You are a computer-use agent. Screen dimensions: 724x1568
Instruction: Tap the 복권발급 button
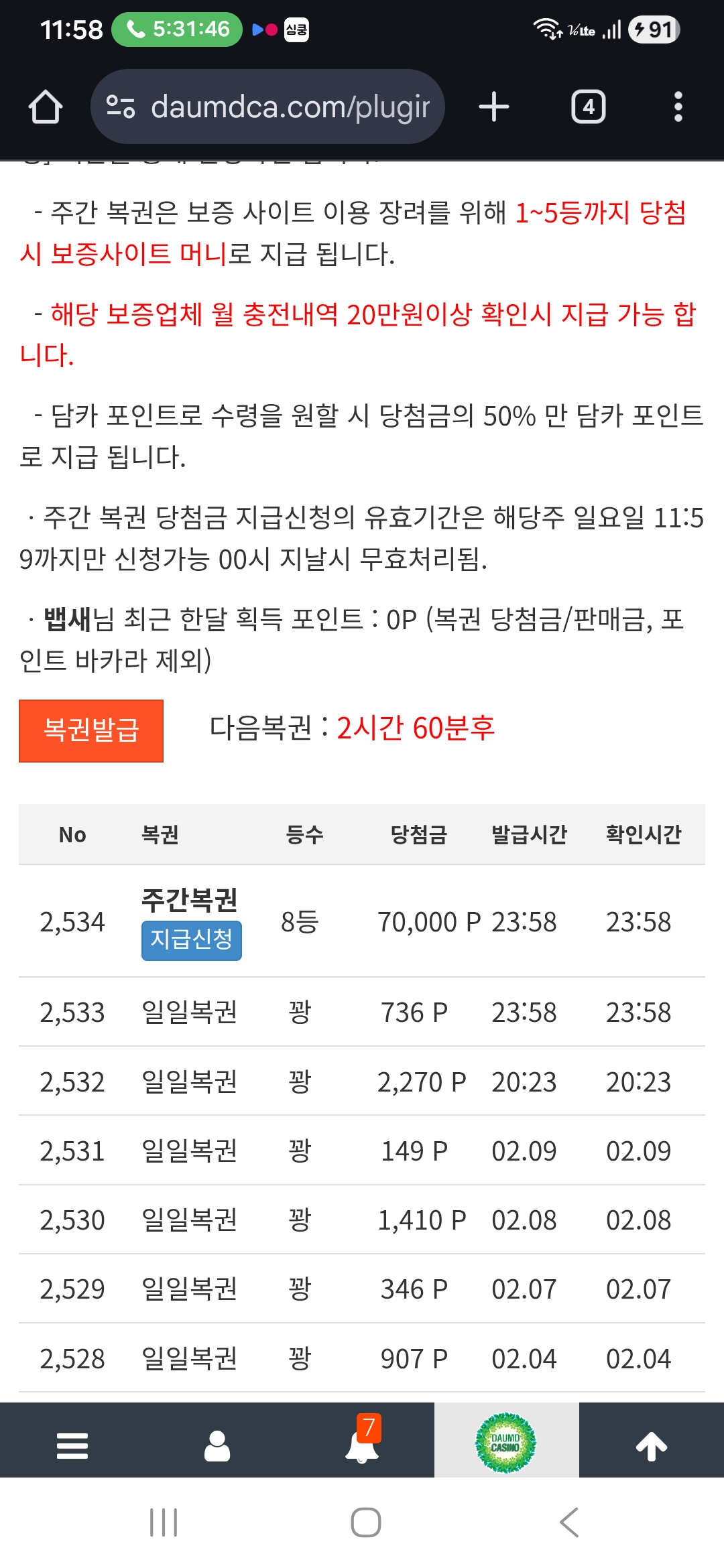91,730
